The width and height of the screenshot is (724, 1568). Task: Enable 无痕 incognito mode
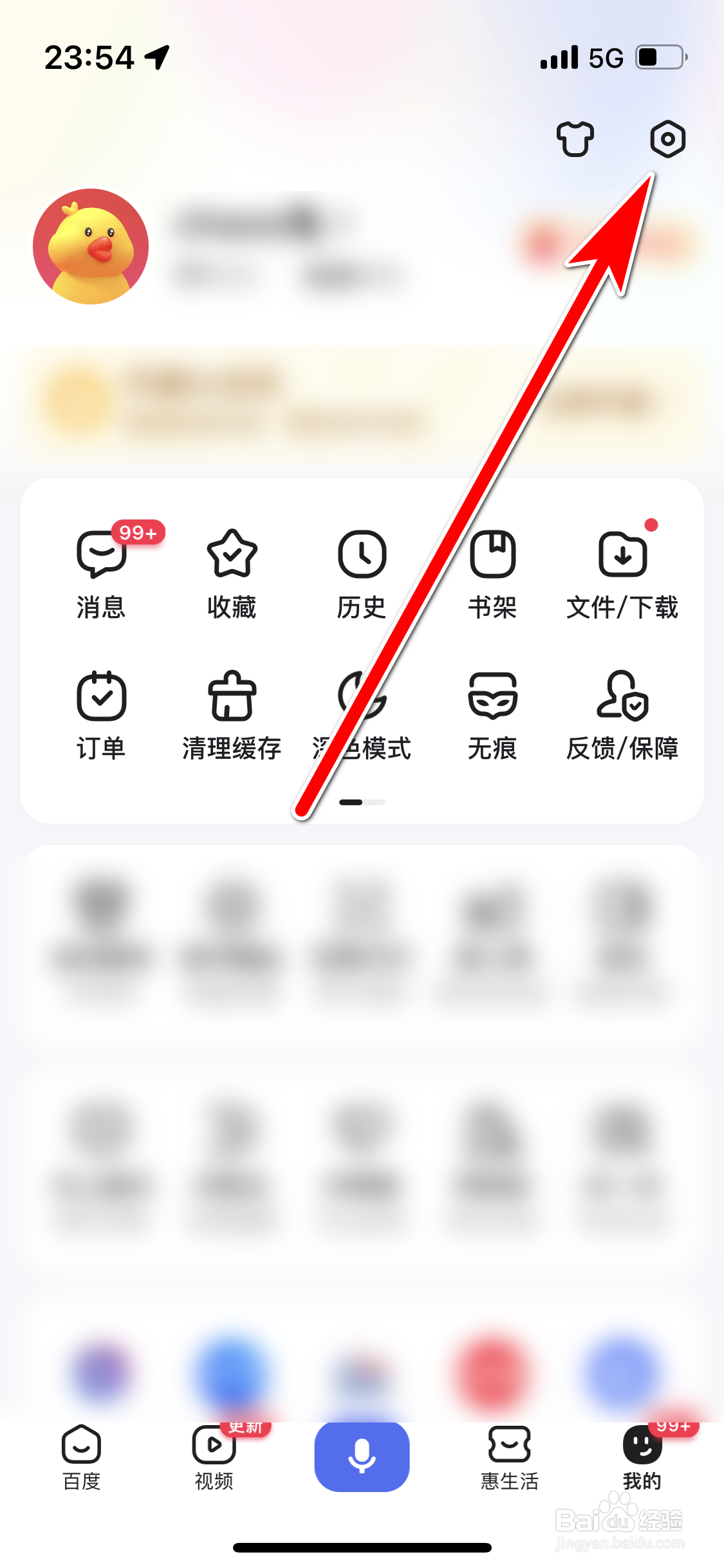coord(492,714)
